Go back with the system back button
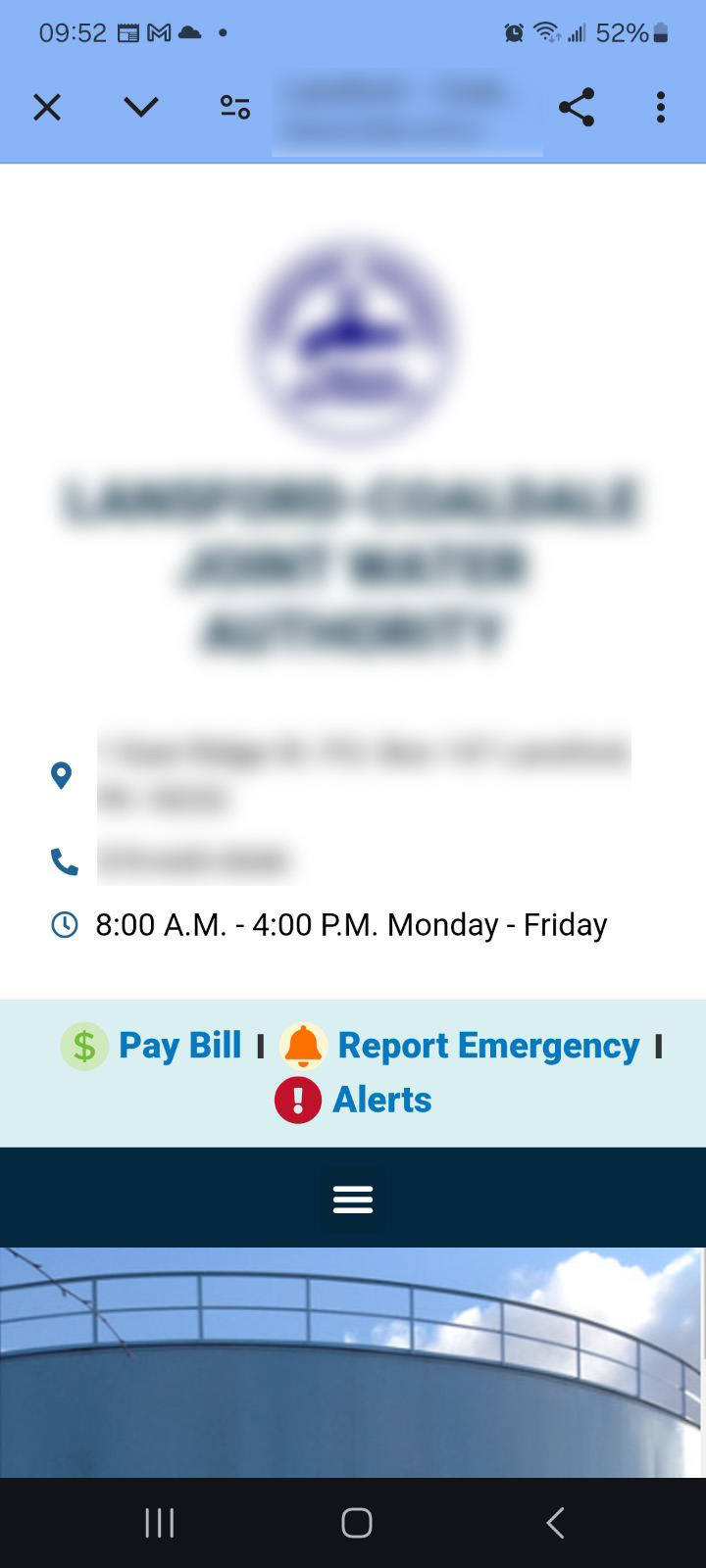The width and height of the screenshot is (706, 1568). click(x=555, y=1523)
